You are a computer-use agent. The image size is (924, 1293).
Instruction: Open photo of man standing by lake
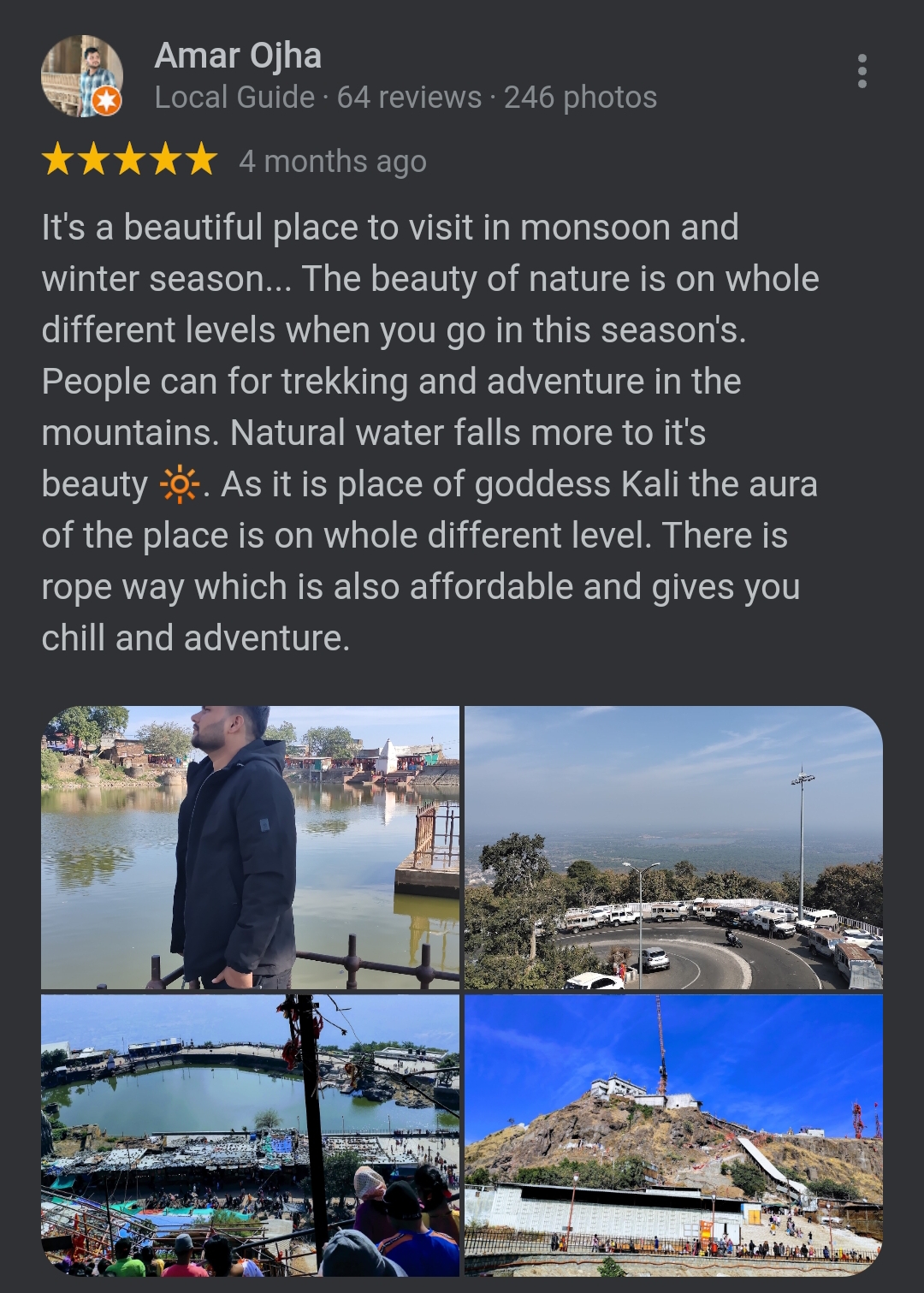(x=250, y=847)
